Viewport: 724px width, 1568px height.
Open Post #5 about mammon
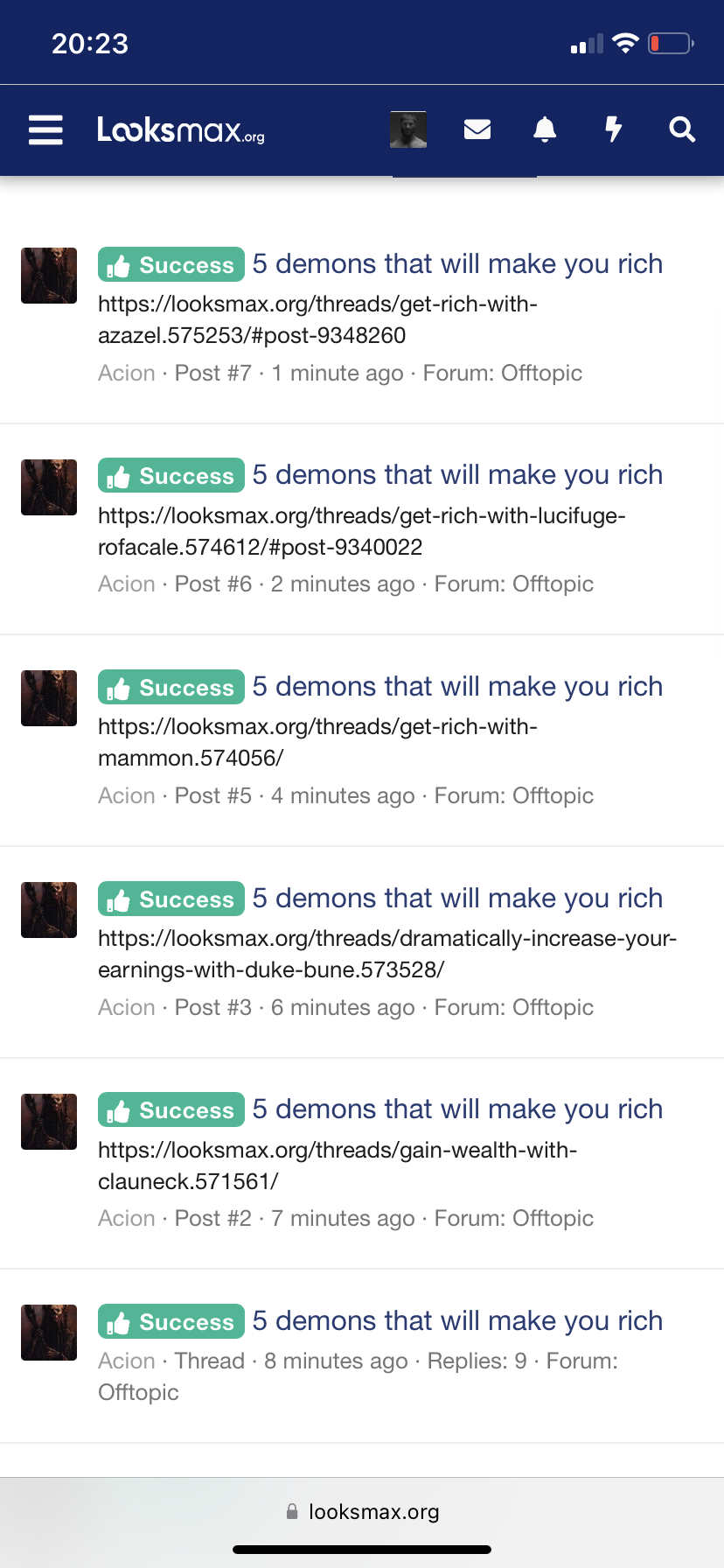[457, 687]
